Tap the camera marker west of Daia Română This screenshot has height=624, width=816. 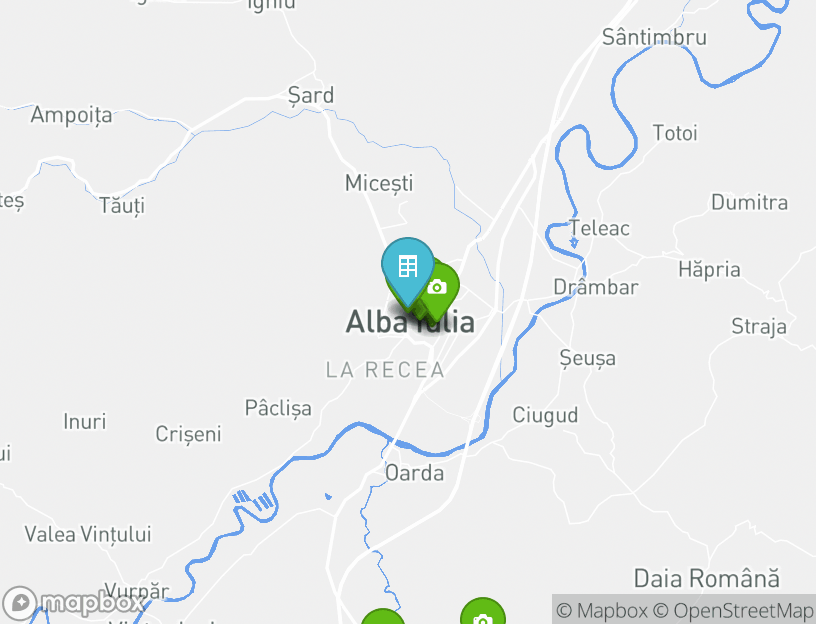pos(482,616)
